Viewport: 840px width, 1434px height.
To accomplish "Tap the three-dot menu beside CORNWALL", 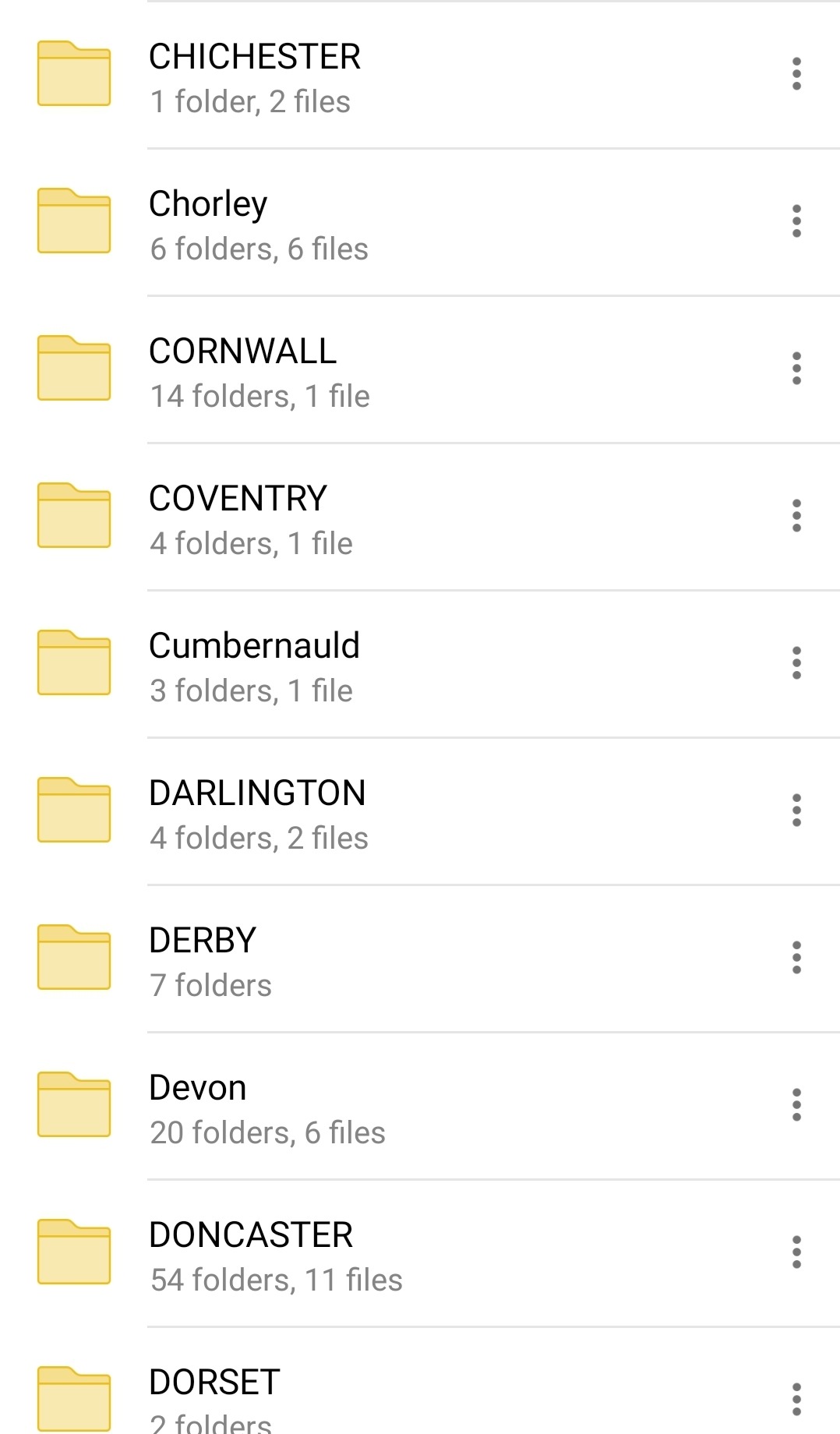I will [x=796, y=369].
